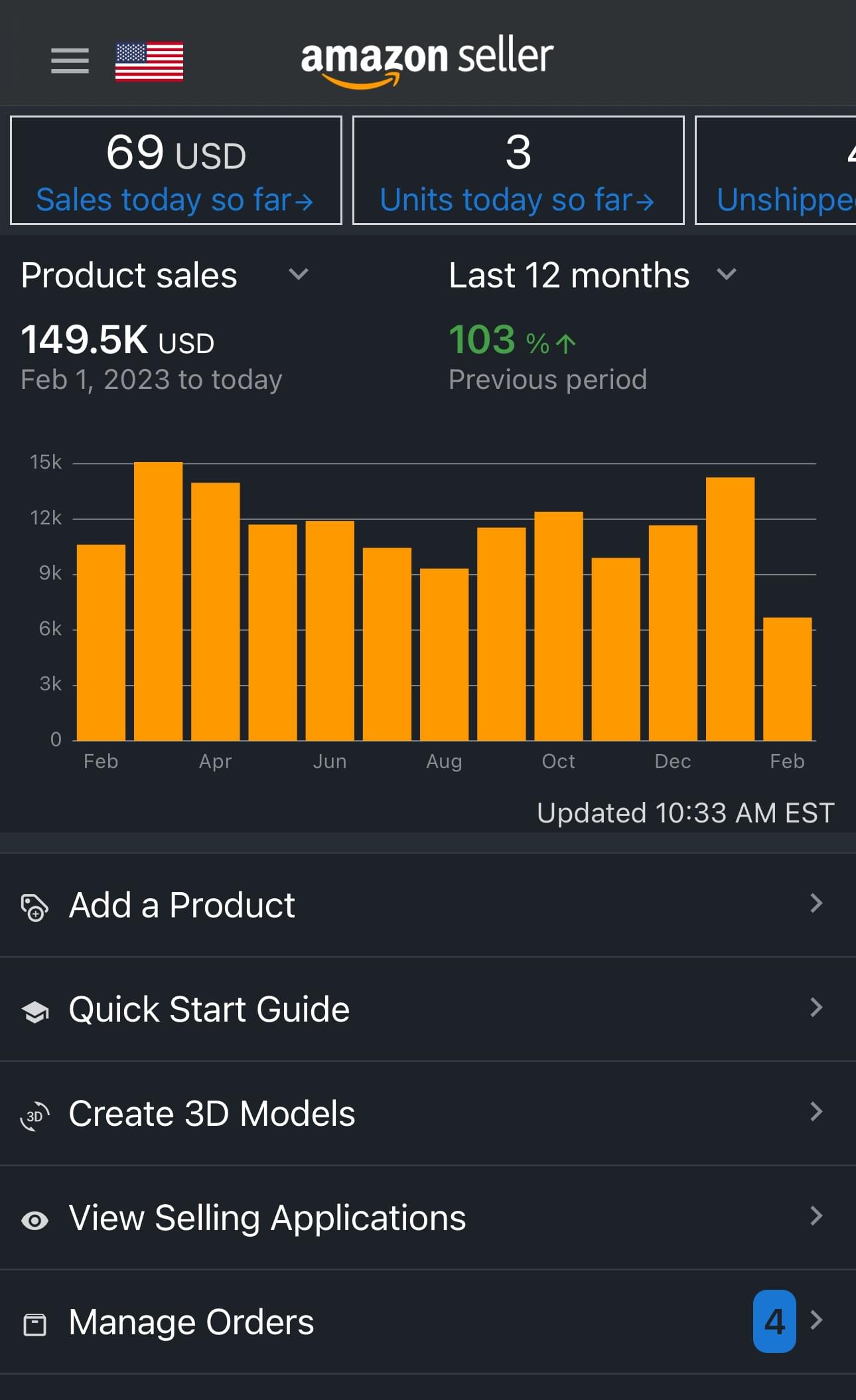Open Manage Orders

pos(425,1322)
